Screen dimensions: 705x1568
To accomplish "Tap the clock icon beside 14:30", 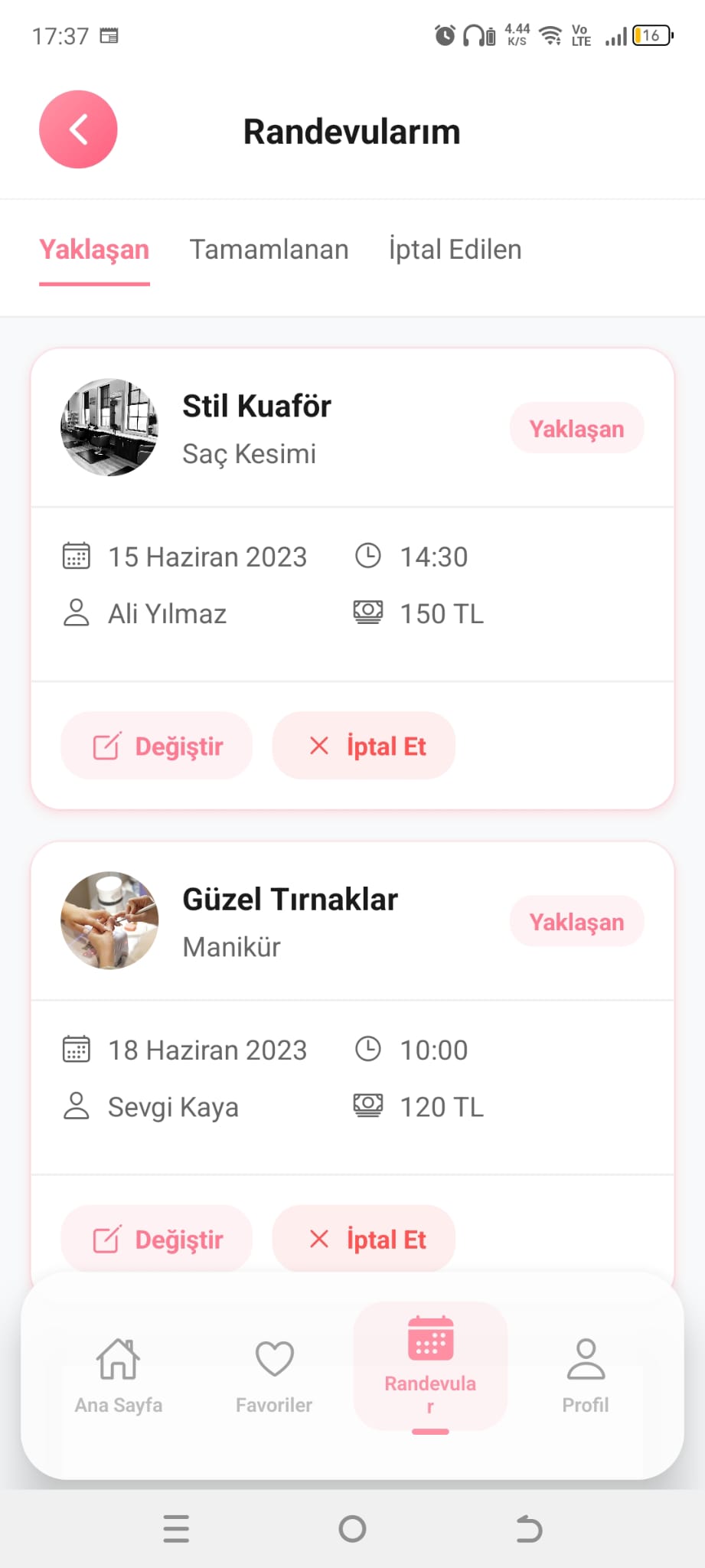I will tap(368, 557).
